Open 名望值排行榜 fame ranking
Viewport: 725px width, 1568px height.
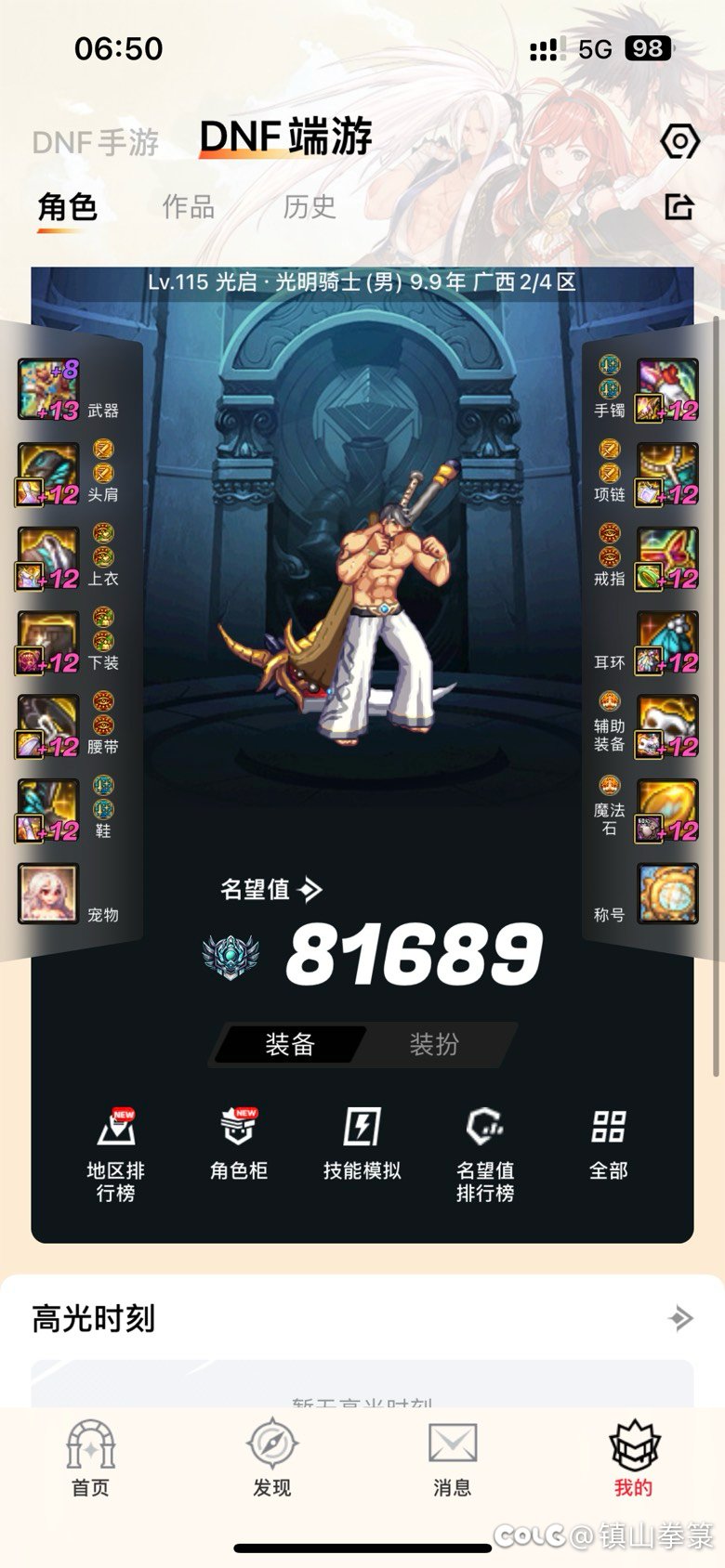click(x=485, y=1154)
